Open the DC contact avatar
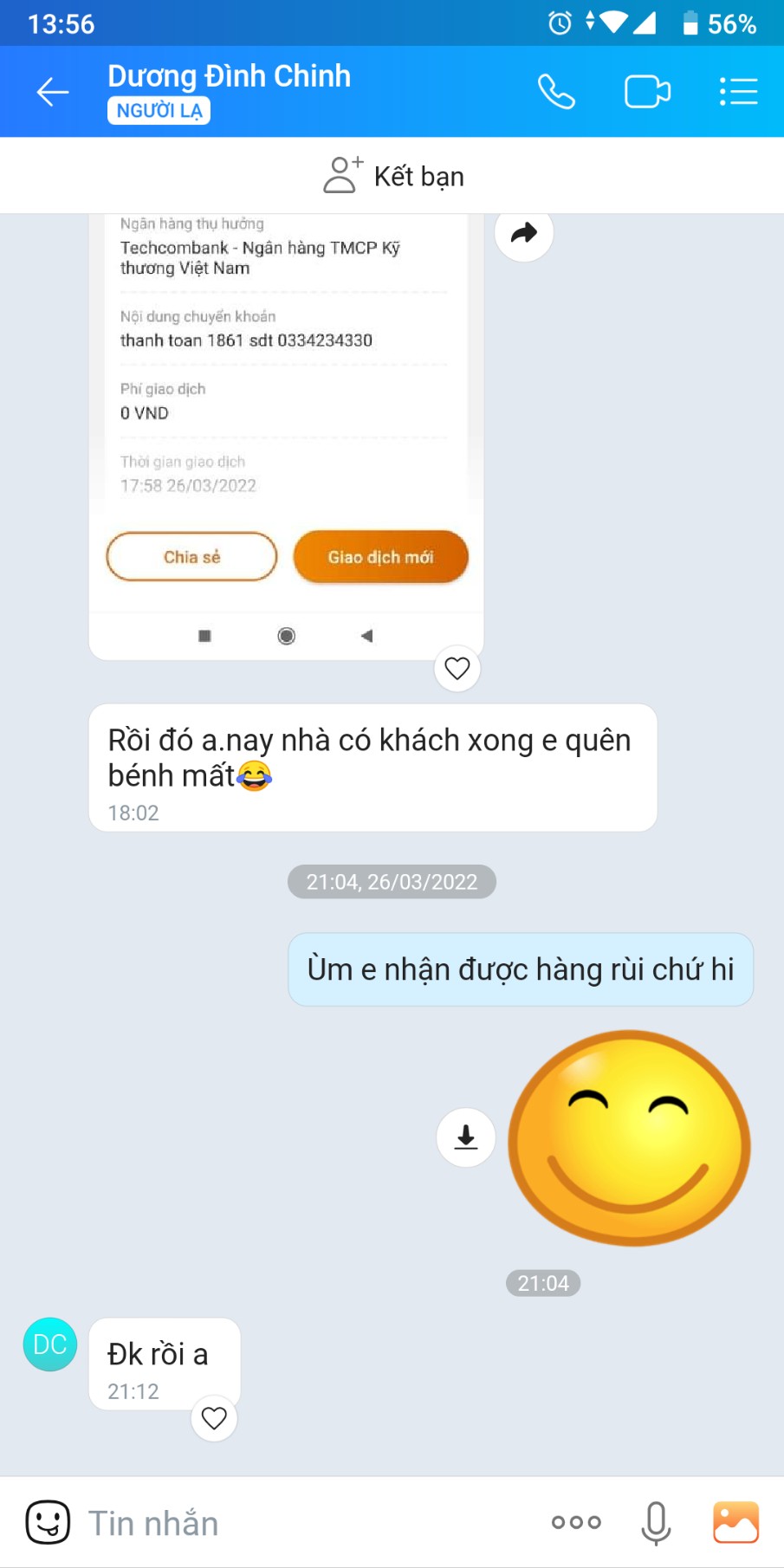This screenshot has height=1568, width=784. click(50, 1344)
